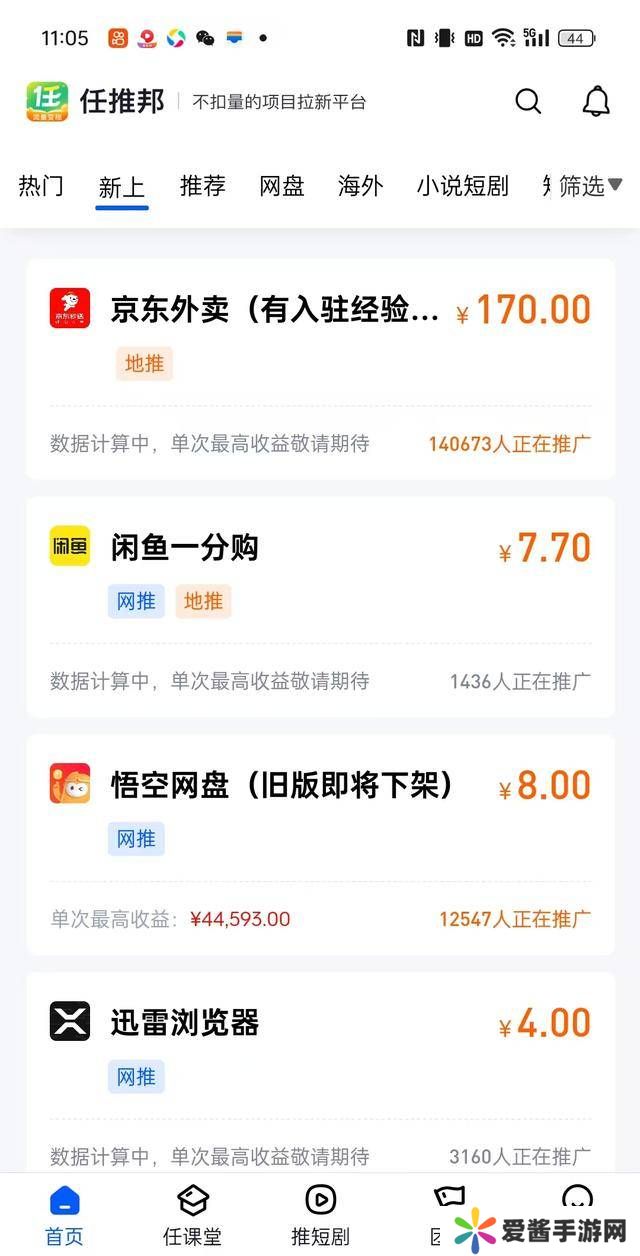
Task: Open the 迅雷浏览器 project card
Action: point(320,1070)
